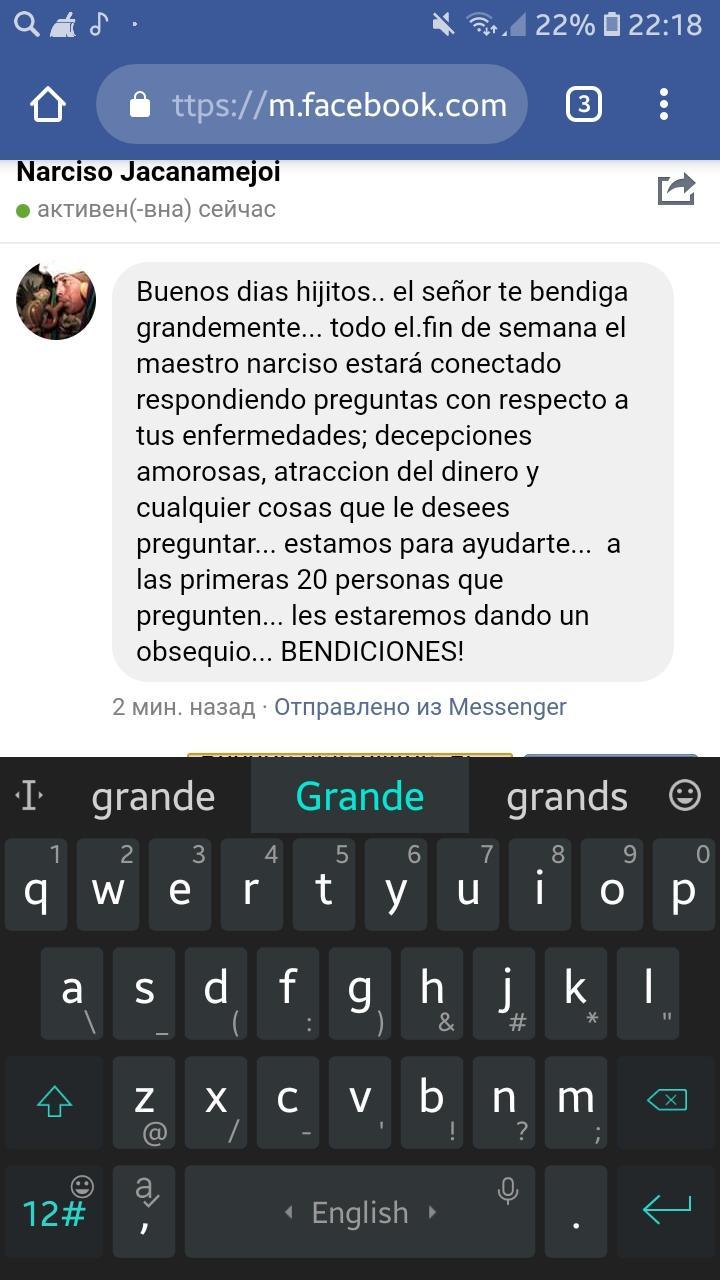The width and height of the screenshot is (720, 1280).
Task: Choose the 'grands' keyboard suggestion
Action: point(566,797)
